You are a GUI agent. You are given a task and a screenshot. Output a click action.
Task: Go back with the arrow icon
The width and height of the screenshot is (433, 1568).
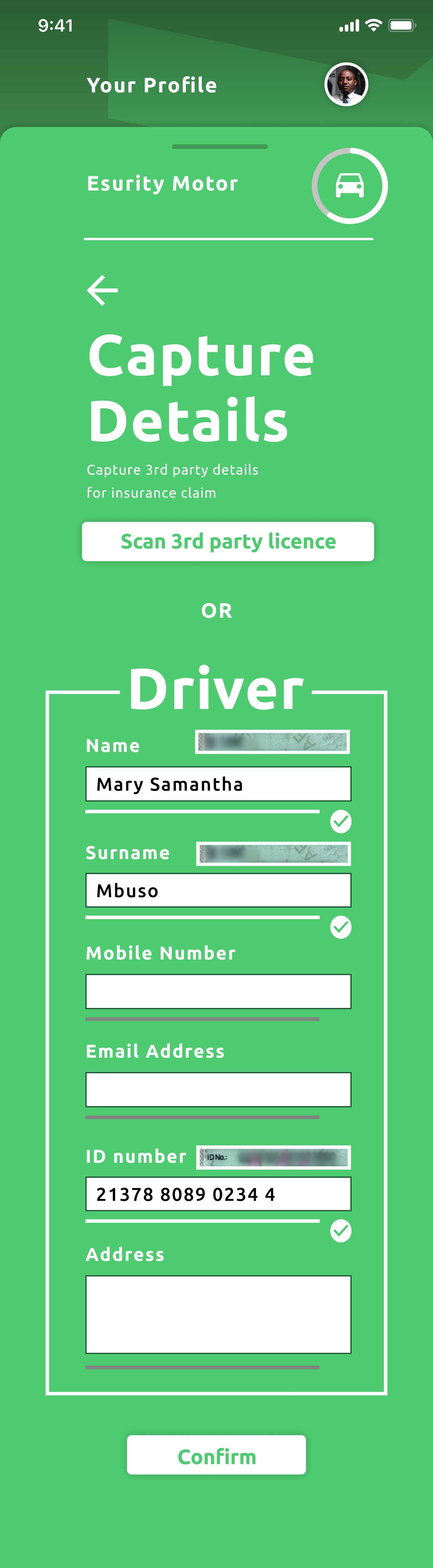click(x=102, y=290)
